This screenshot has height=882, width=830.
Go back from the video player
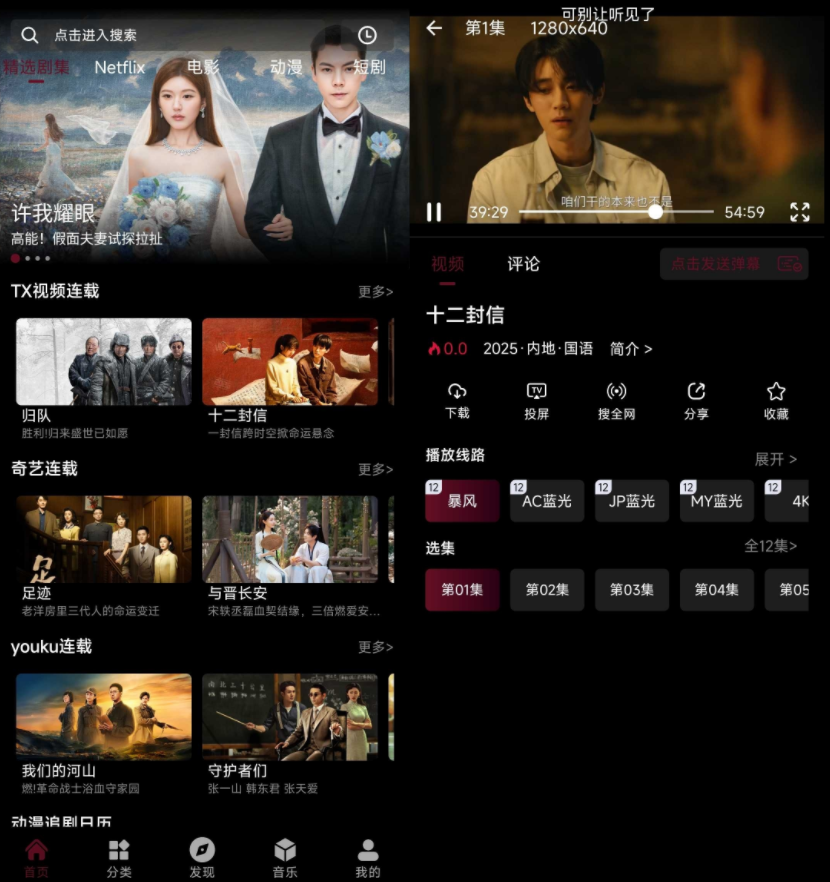coord(434,28)
